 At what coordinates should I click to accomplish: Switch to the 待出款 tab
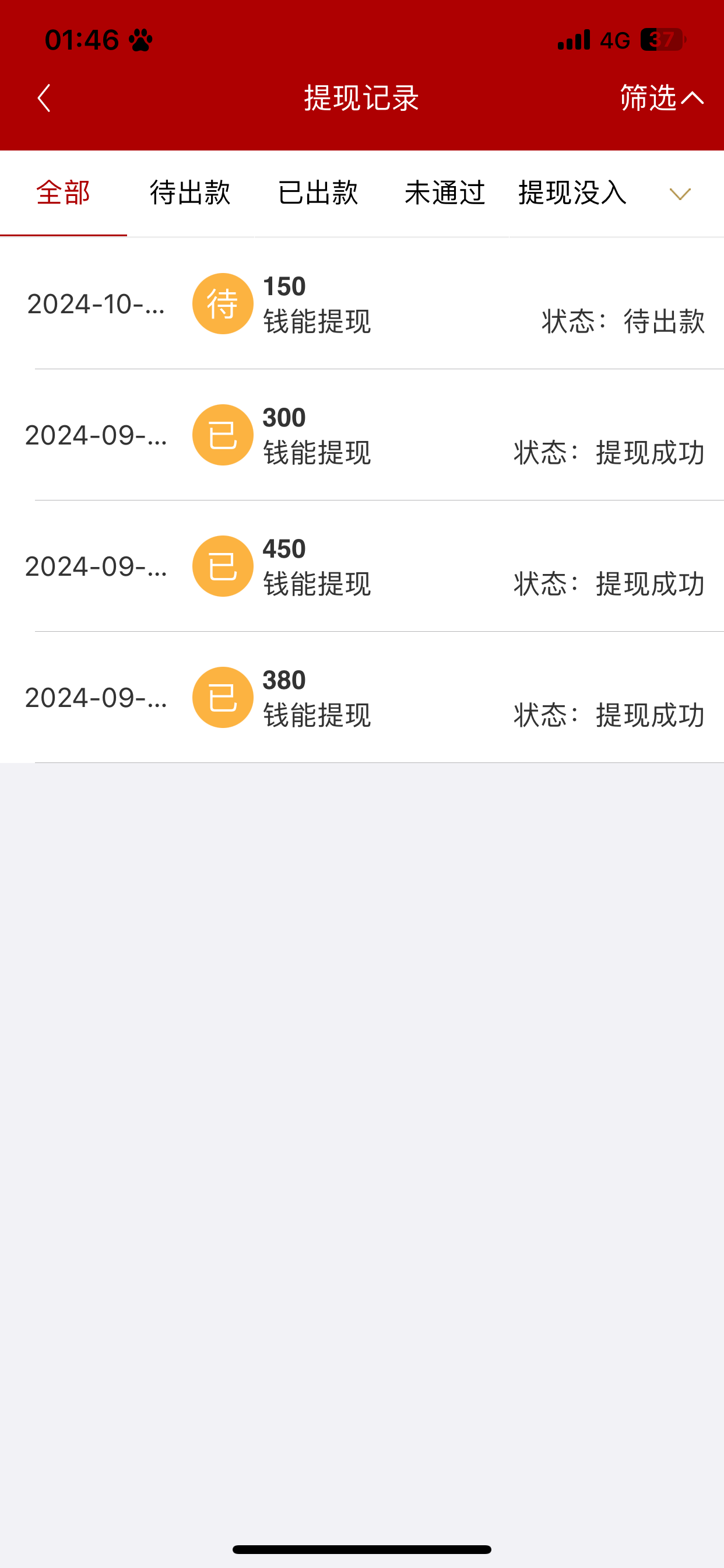tap(191, 194)
